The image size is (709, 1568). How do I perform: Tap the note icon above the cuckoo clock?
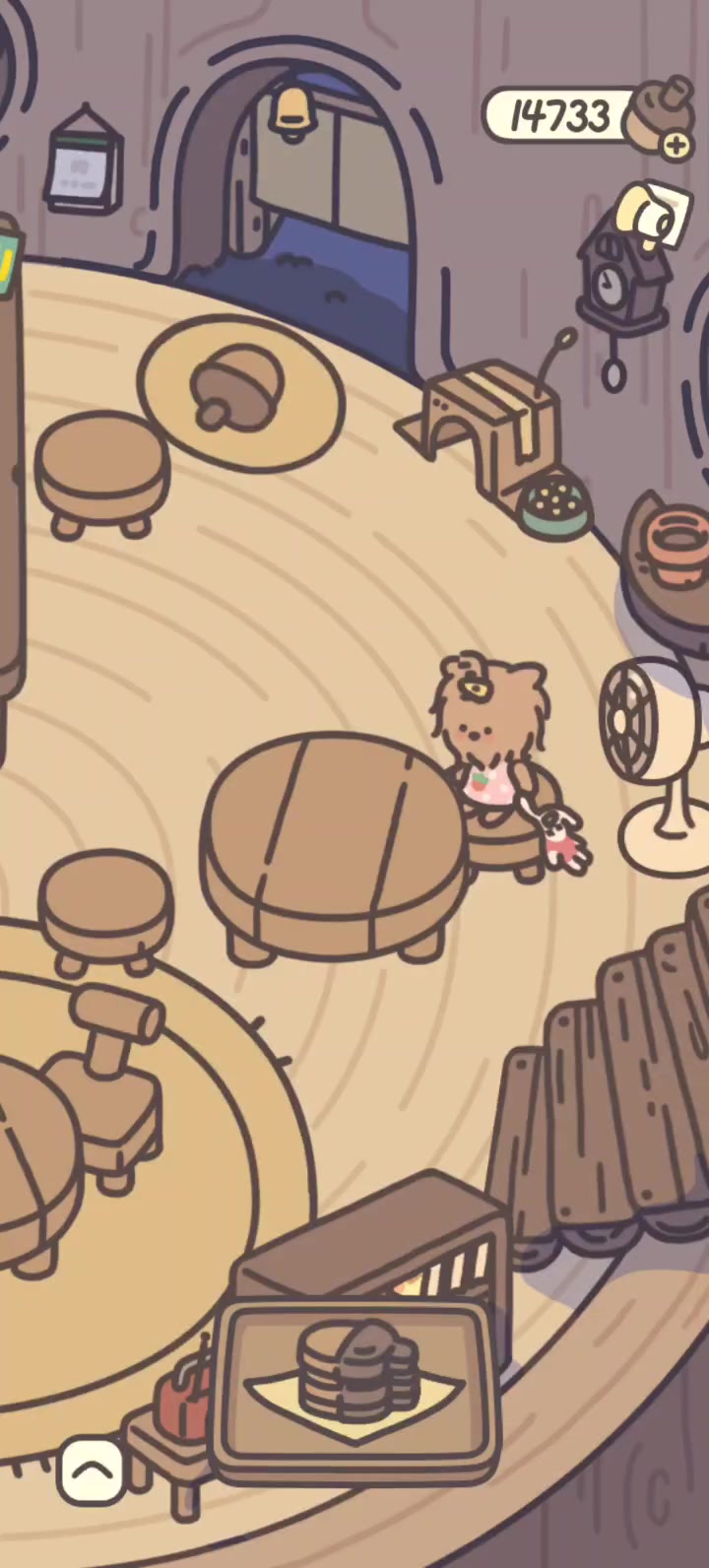650,214
